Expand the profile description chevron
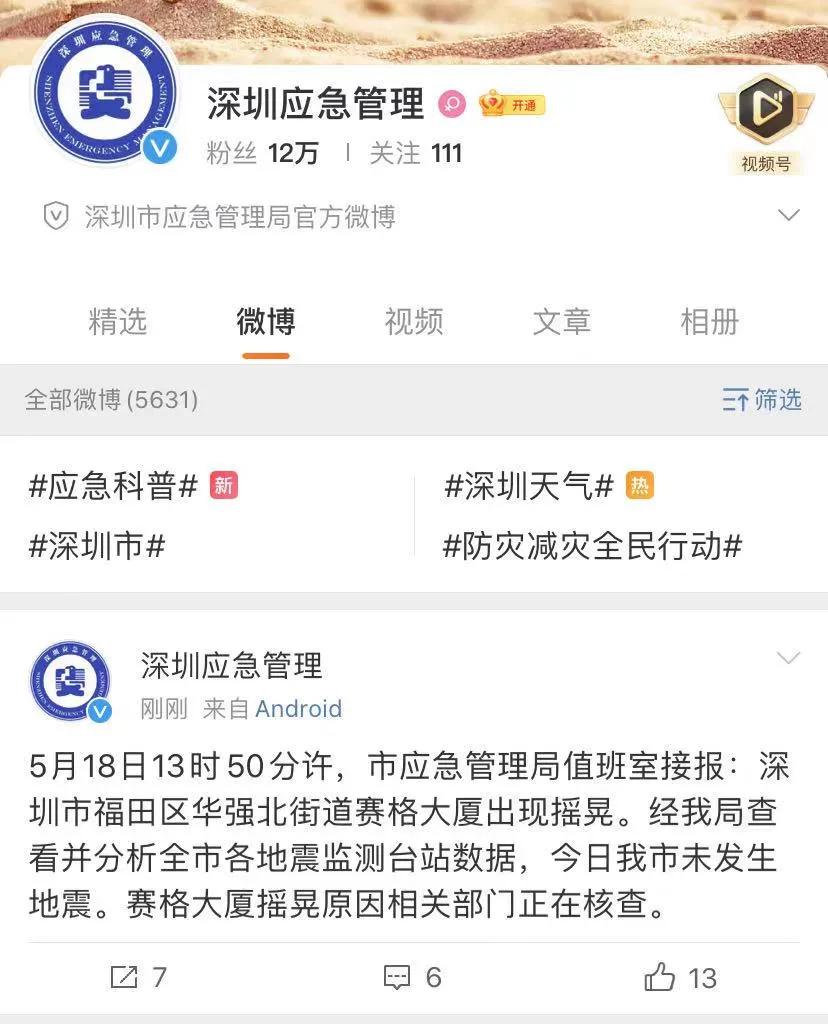Image resolution: width=828 pixels, height=1024 pixels. [x=789, y=215]
